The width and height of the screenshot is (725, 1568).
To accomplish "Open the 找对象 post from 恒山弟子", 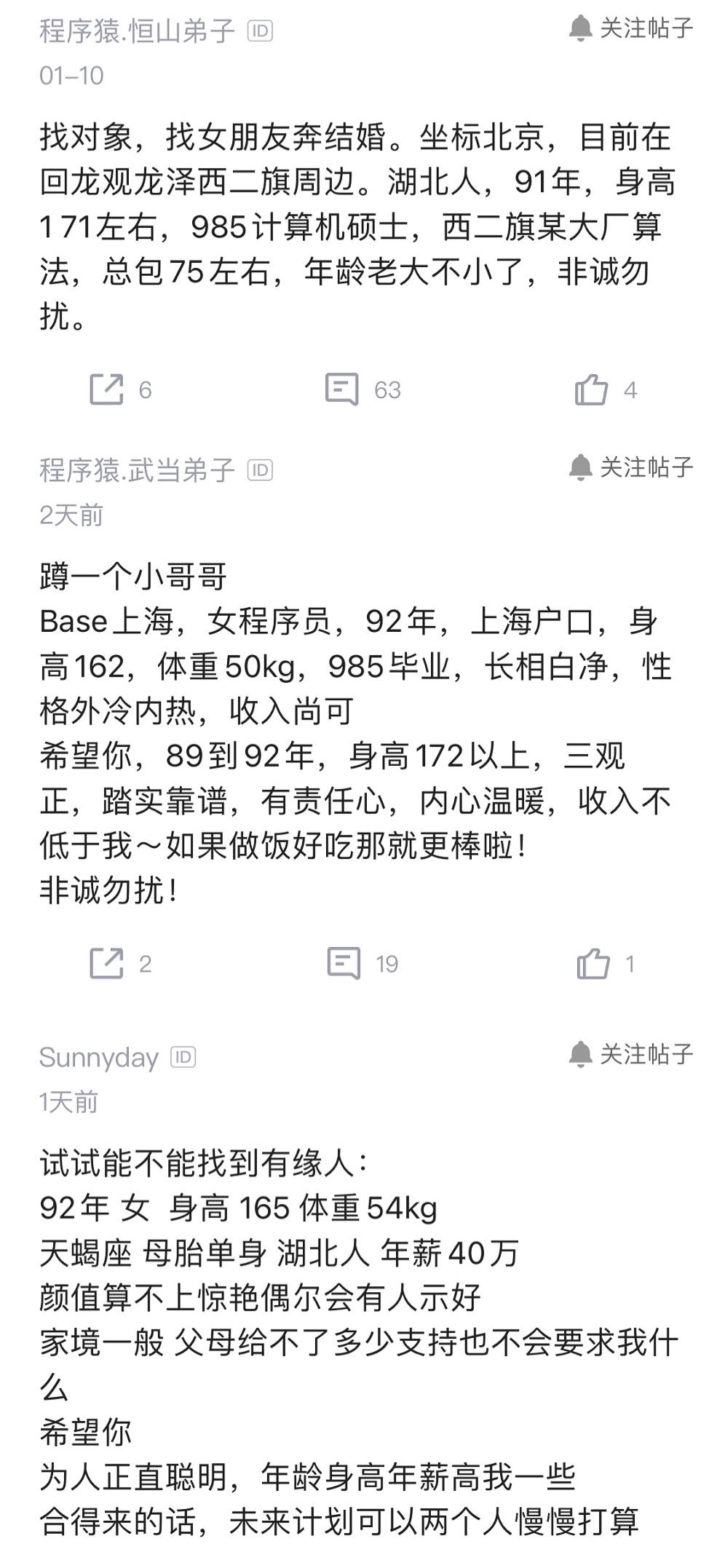I will (357, 226).
